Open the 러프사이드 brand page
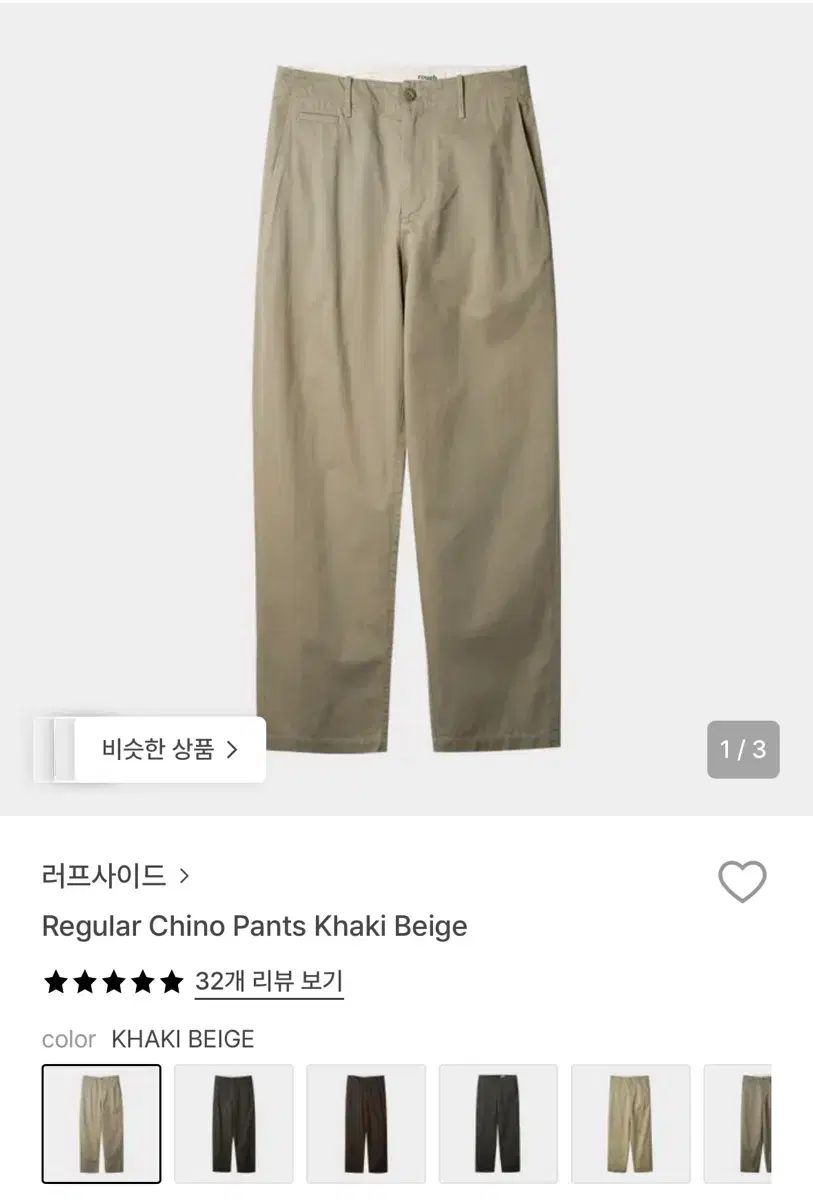This screenshot has width=813, height=1200. [x=115, y=876]
